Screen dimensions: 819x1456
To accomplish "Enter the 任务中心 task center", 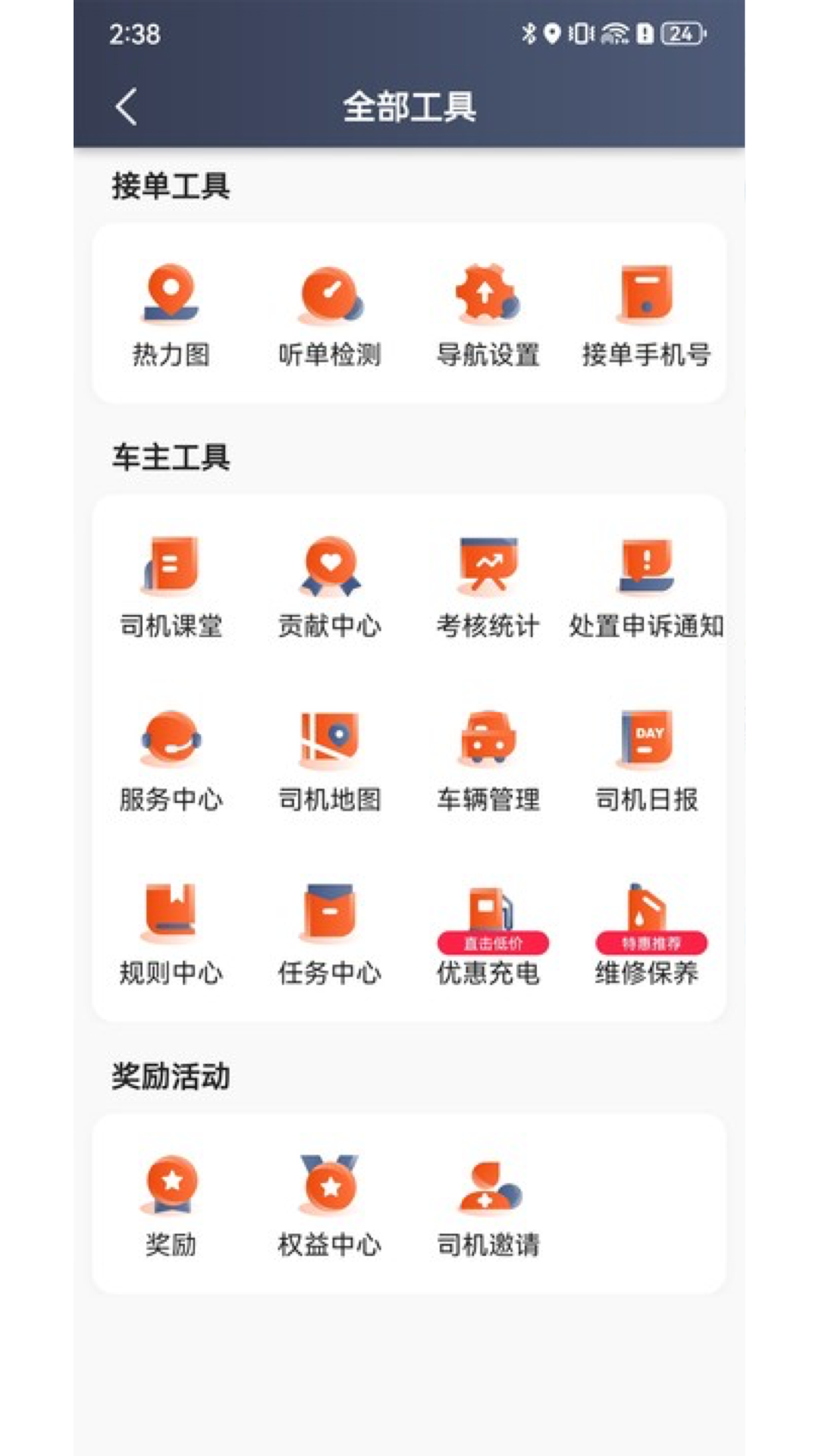I will (x=330, y=912).
